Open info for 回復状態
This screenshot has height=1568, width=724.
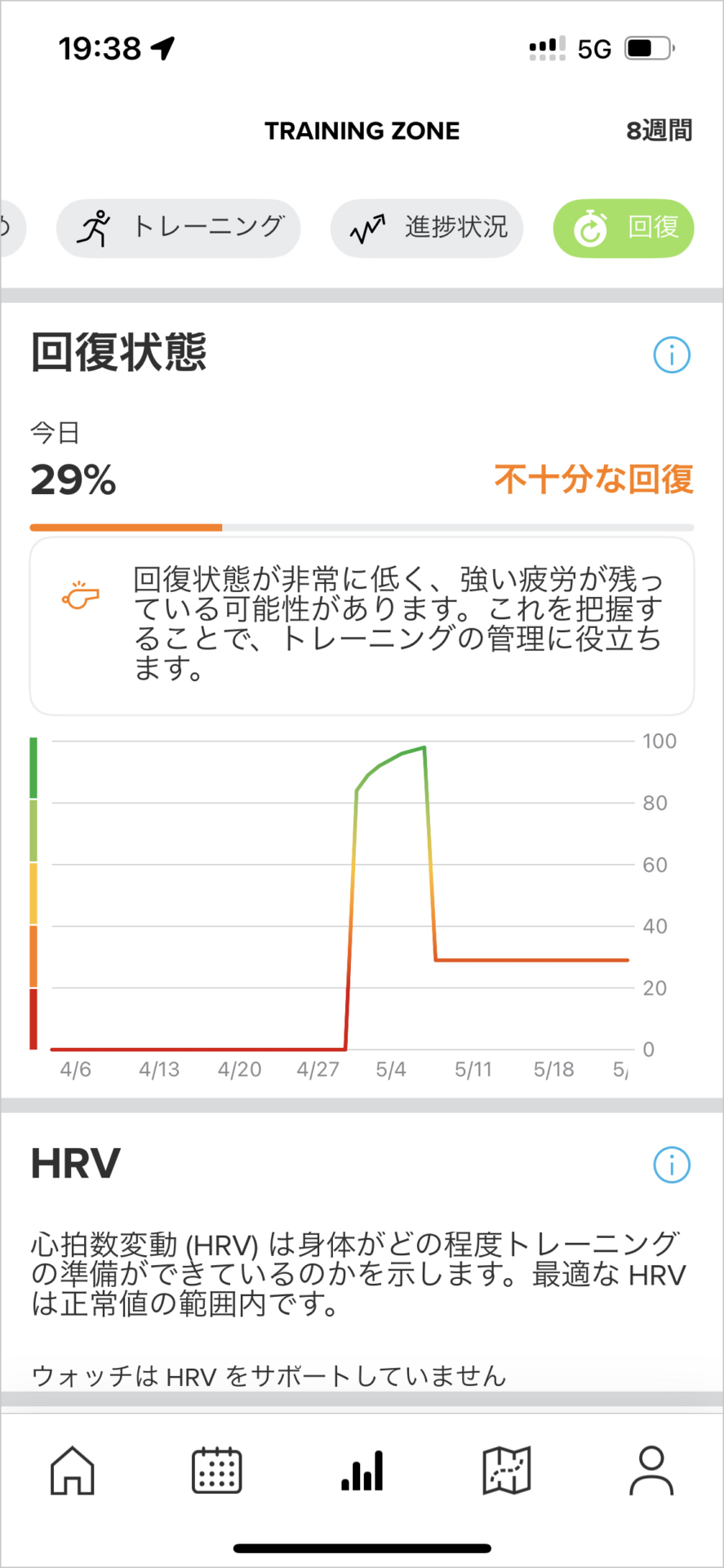click(672, 355)
